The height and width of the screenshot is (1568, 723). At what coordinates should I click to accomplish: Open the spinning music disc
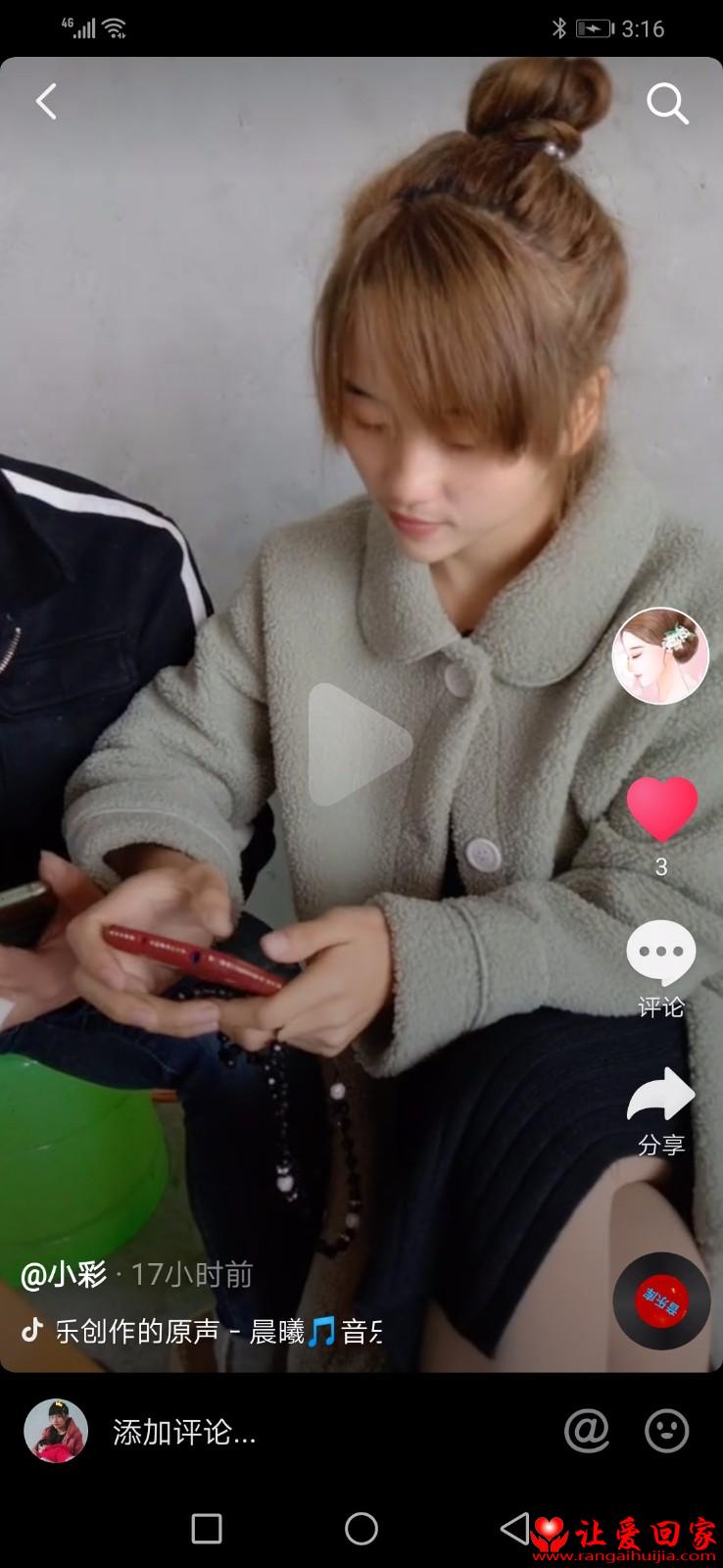tap(661, 1300)
